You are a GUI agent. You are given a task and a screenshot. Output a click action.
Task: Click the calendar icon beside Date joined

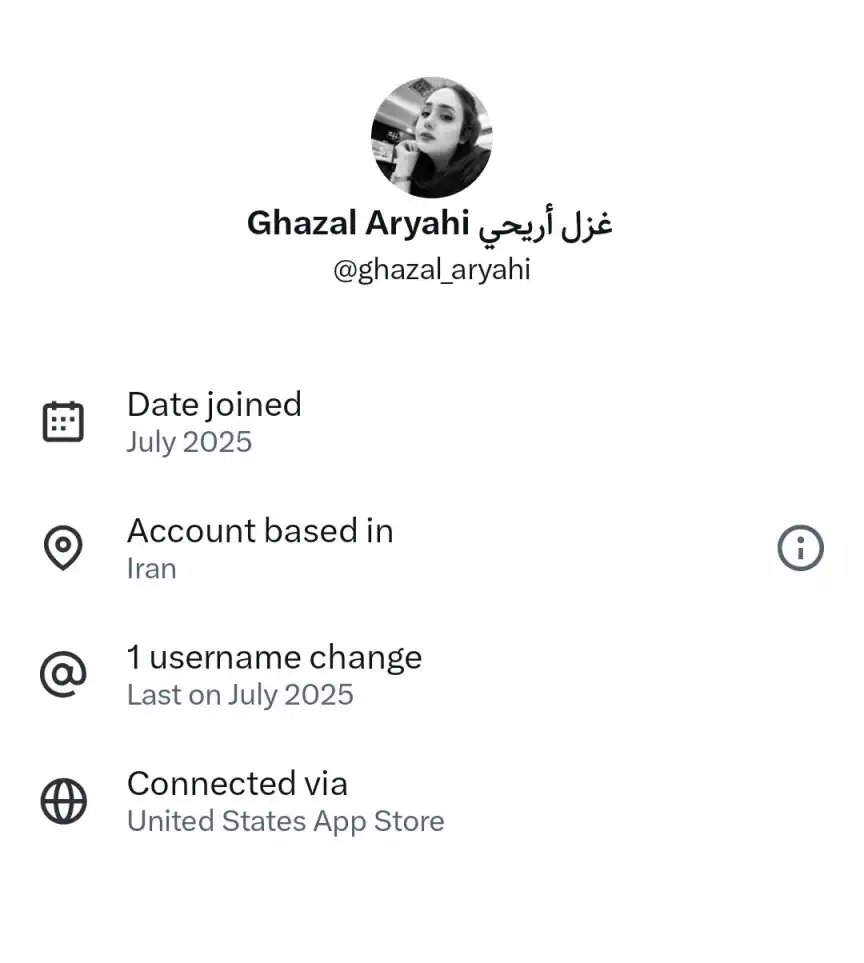click(63, 419)
